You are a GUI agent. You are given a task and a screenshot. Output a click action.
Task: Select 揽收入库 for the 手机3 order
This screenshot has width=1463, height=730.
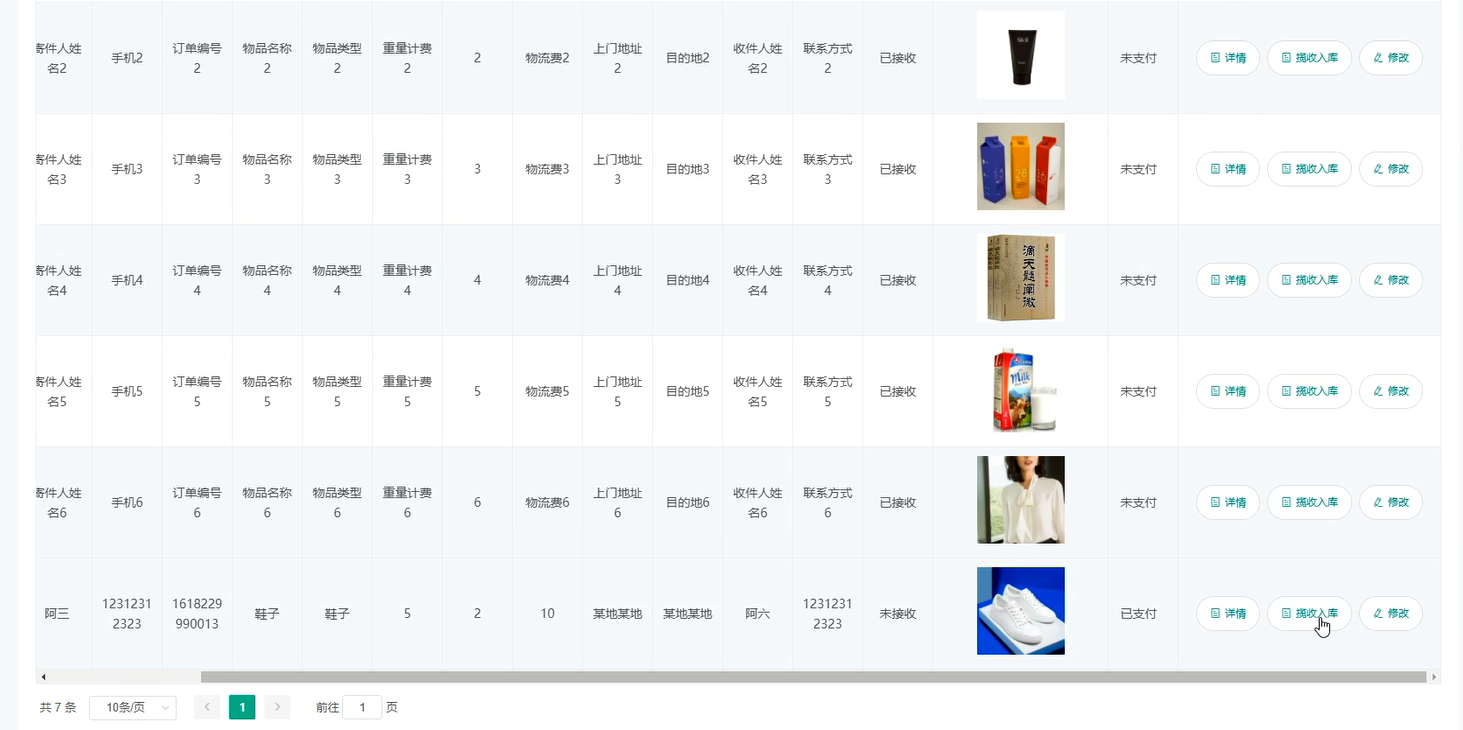1309,169
